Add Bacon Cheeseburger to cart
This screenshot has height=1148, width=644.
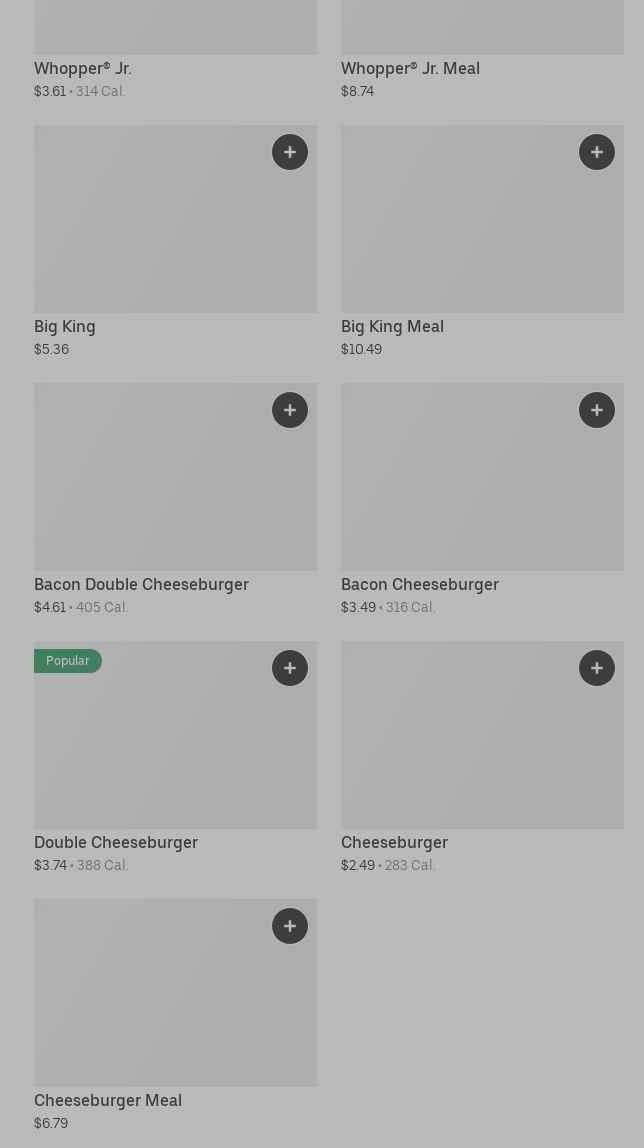tap(597, 410)
